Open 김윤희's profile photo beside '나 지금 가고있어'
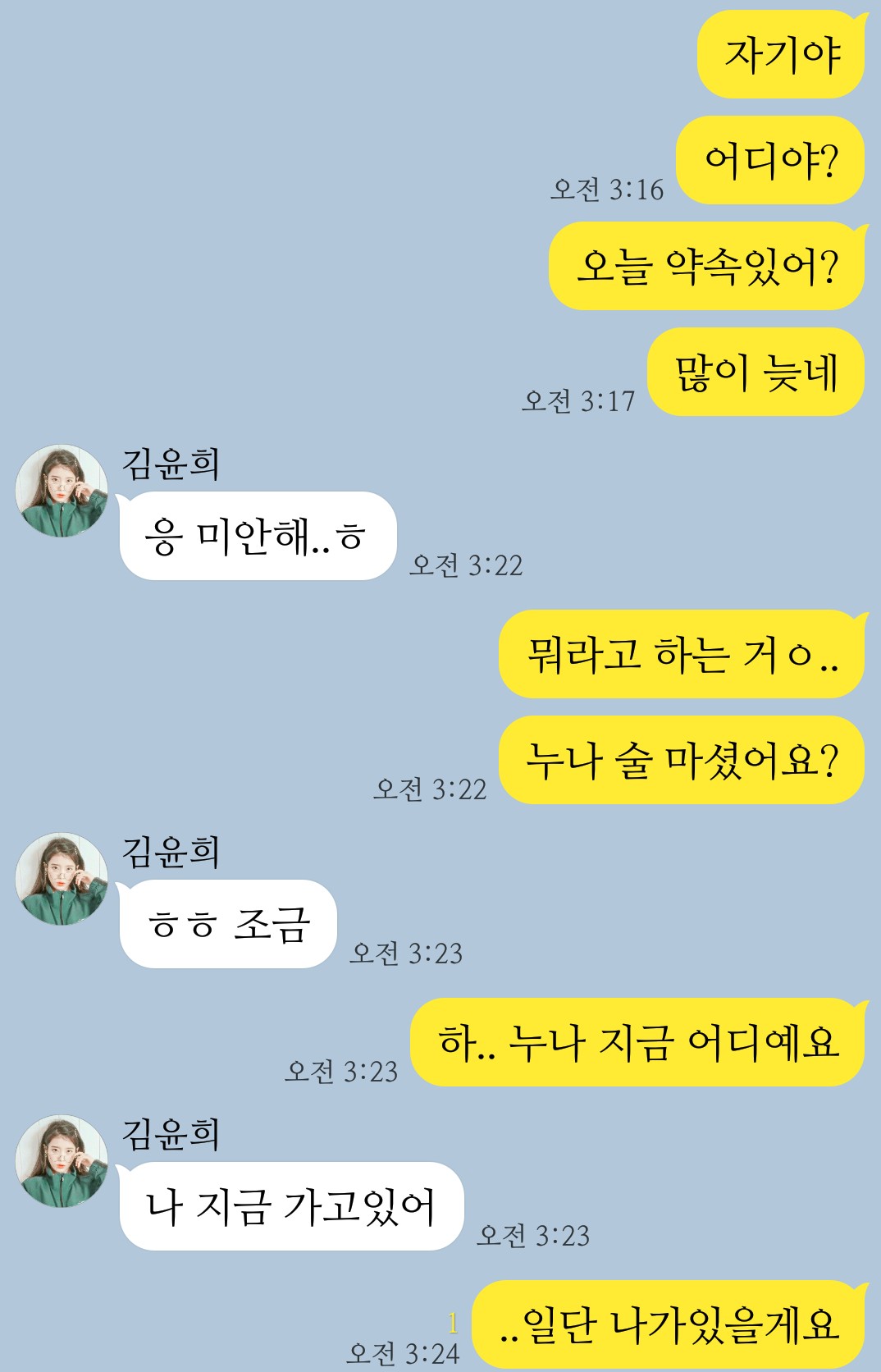 (x=62, y=1160)
